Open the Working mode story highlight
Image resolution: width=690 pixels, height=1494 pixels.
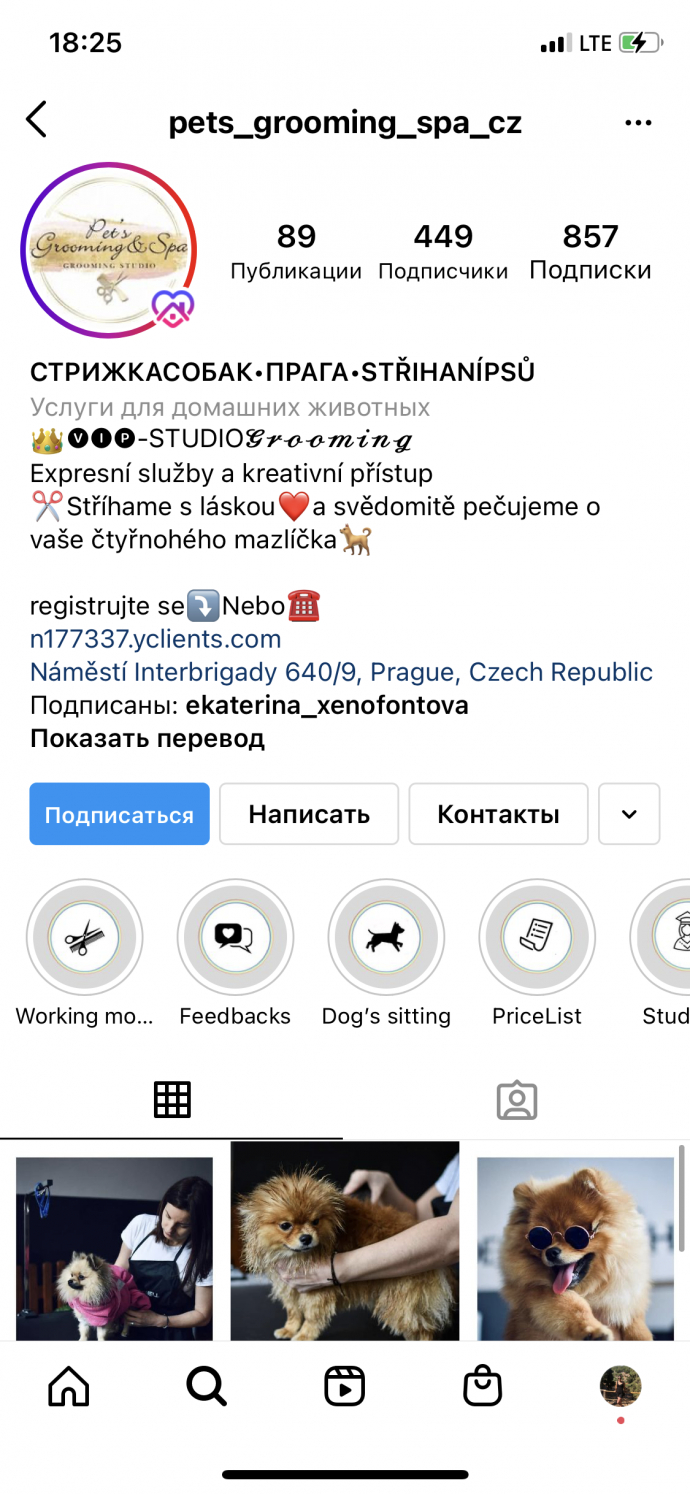pyautogui.click(x=84, y=938)
